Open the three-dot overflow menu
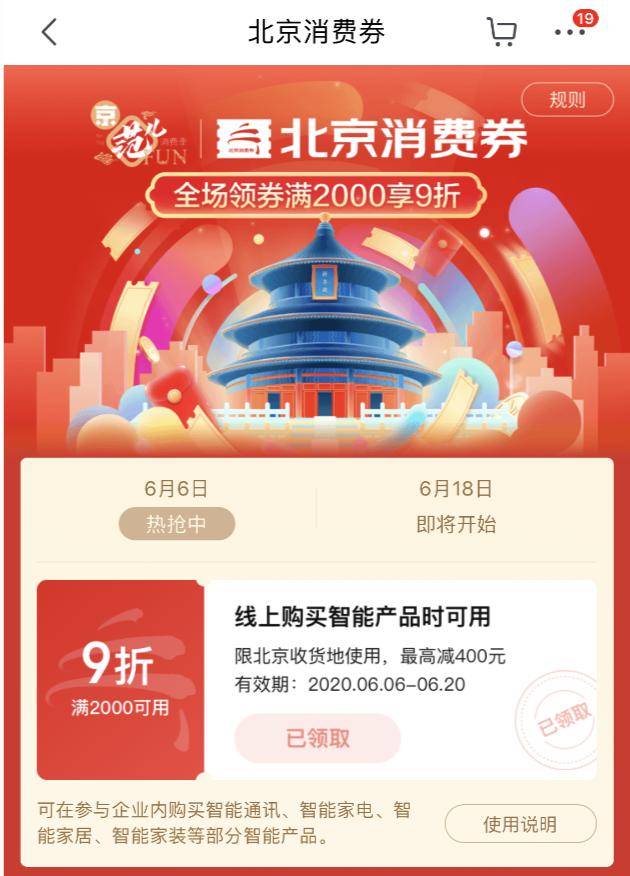 (570, 32)
